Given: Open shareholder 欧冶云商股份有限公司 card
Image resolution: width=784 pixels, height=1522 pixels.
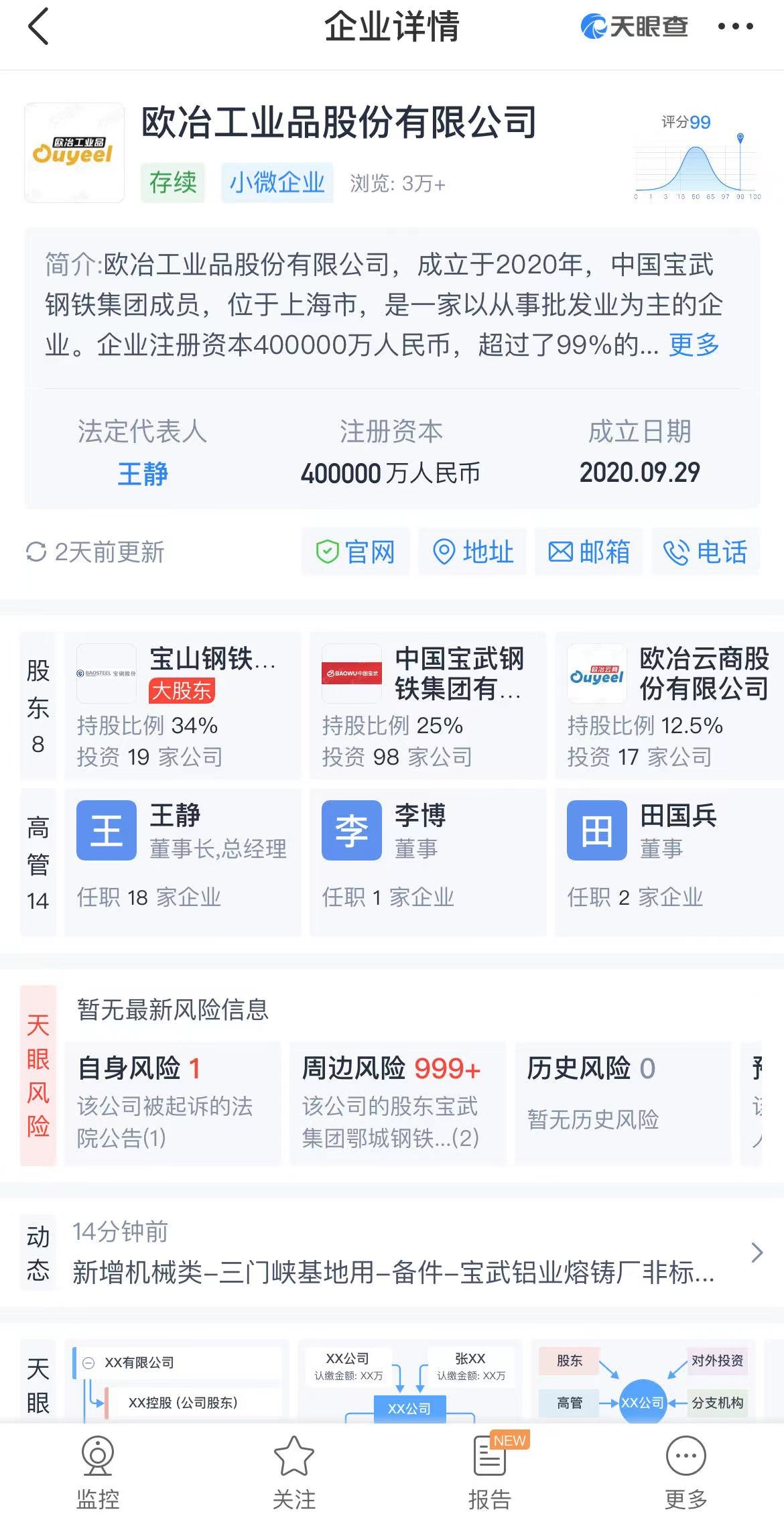Looking at the screenshot, I should pos(670,705).
